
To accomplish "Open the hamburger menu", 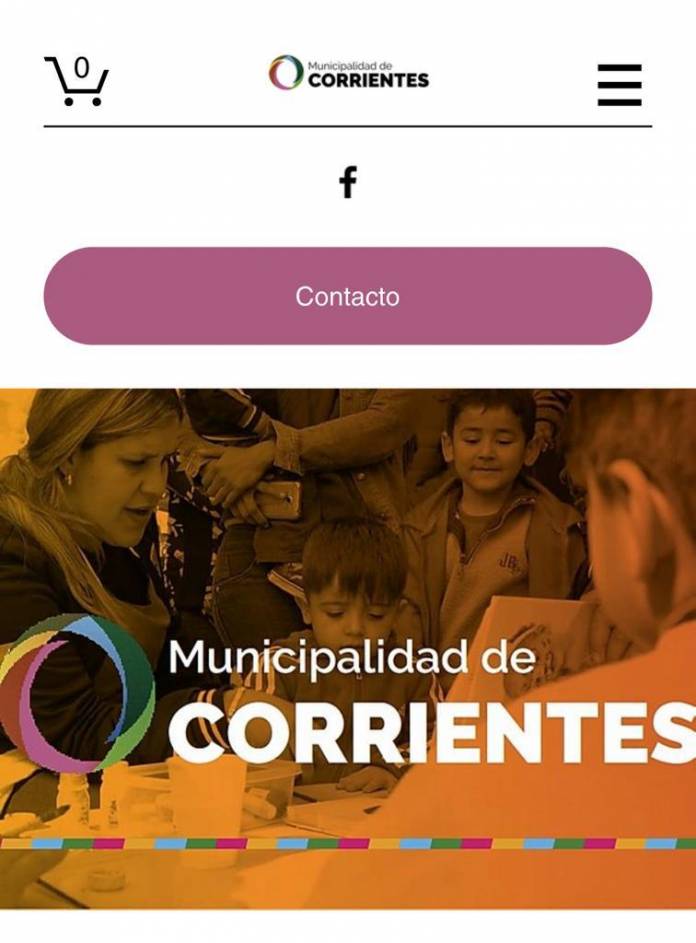I will 619,84.
